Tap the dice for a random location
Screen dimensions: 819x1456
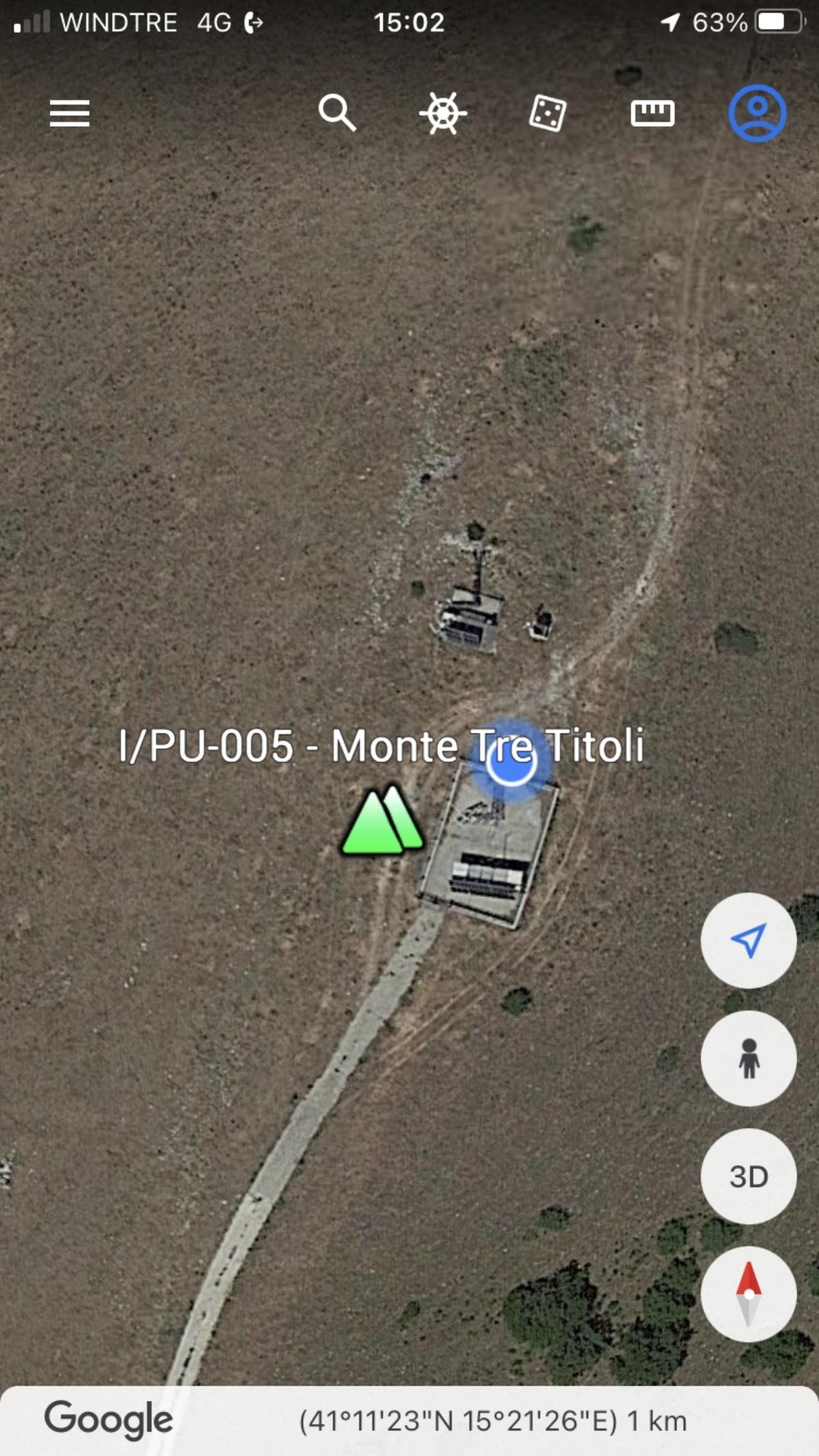pos(547,113)
